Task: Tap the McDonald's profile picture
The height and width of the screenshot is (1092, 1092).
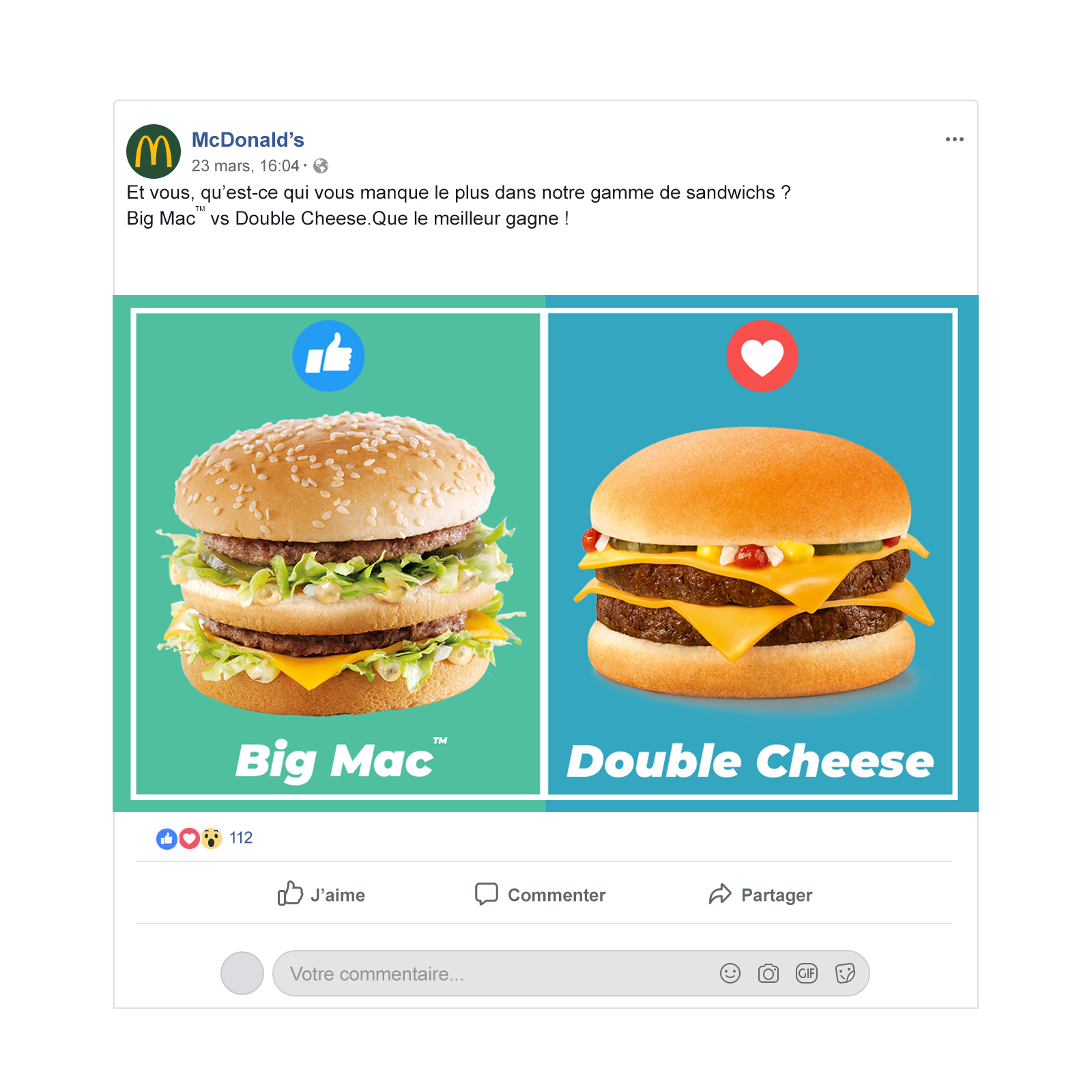Action: (154, 152)
